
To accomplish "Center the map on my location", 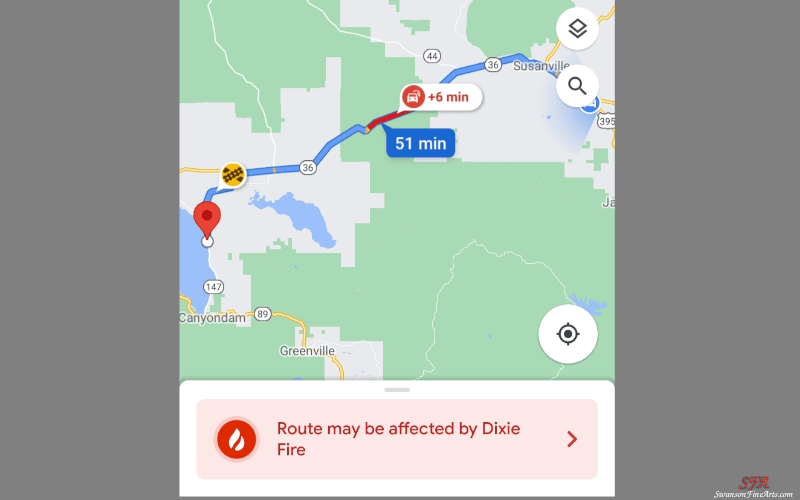I will [x=568, y=333].
